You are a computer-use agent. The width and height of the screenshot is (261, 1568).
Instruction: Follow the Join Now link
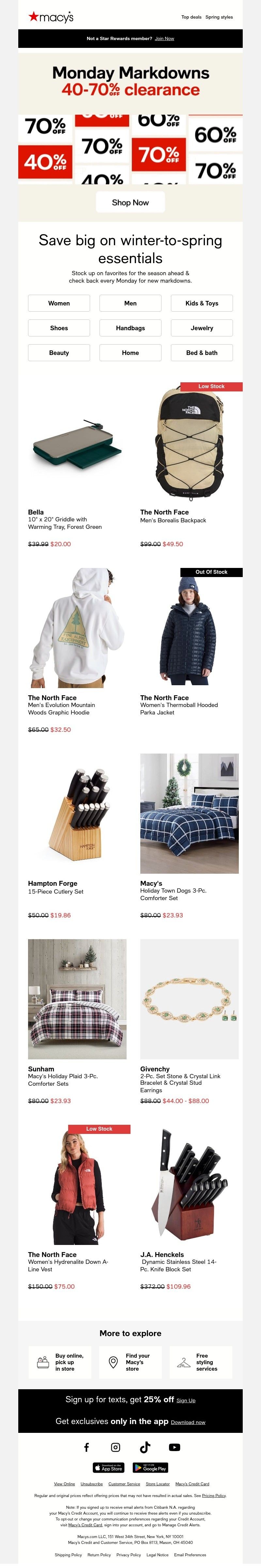[x=164, y=38]
